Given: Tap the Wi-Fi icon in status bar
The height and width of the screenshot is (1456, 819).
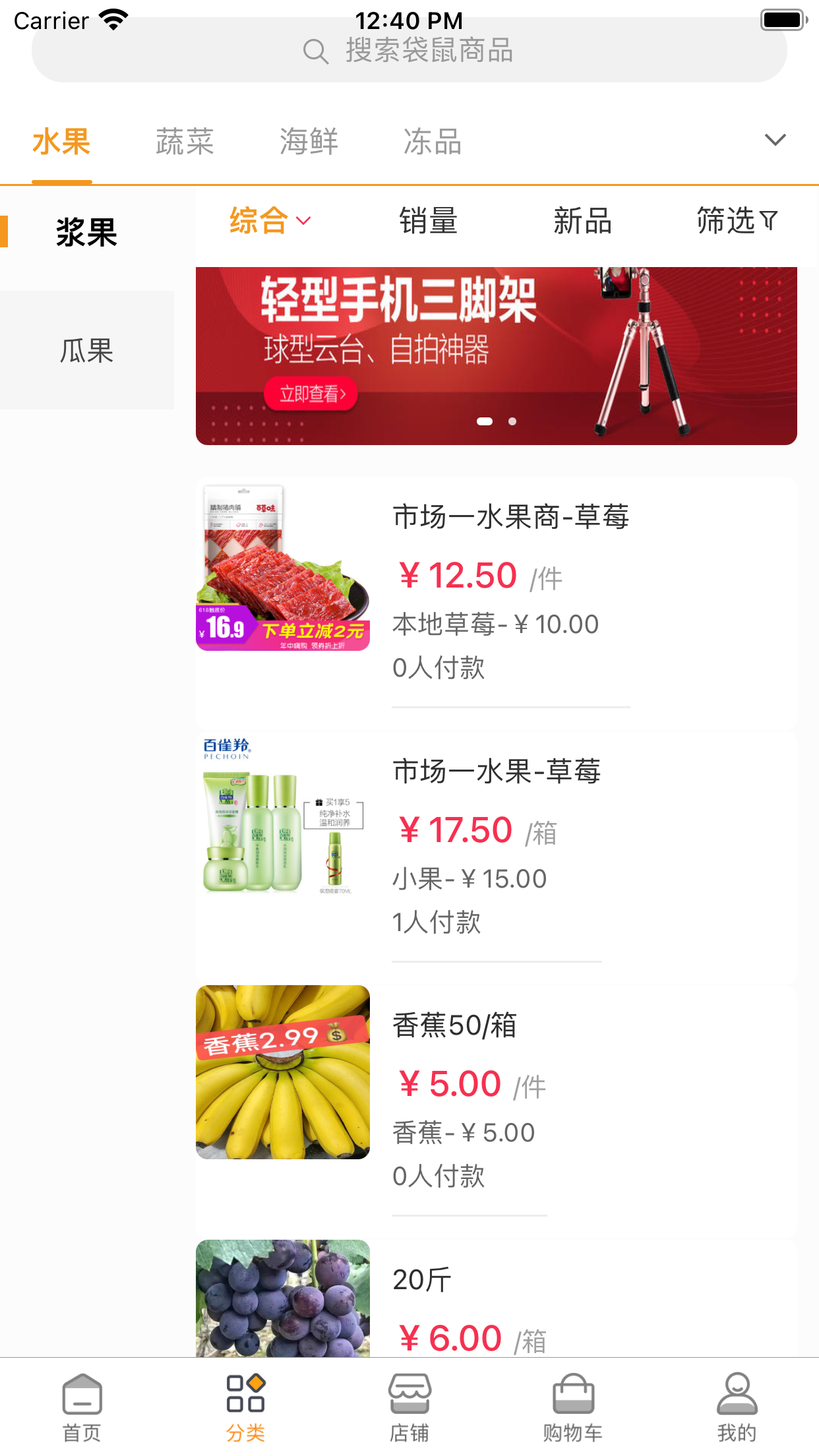Looking at the screenshot, I should pos(113,18).
